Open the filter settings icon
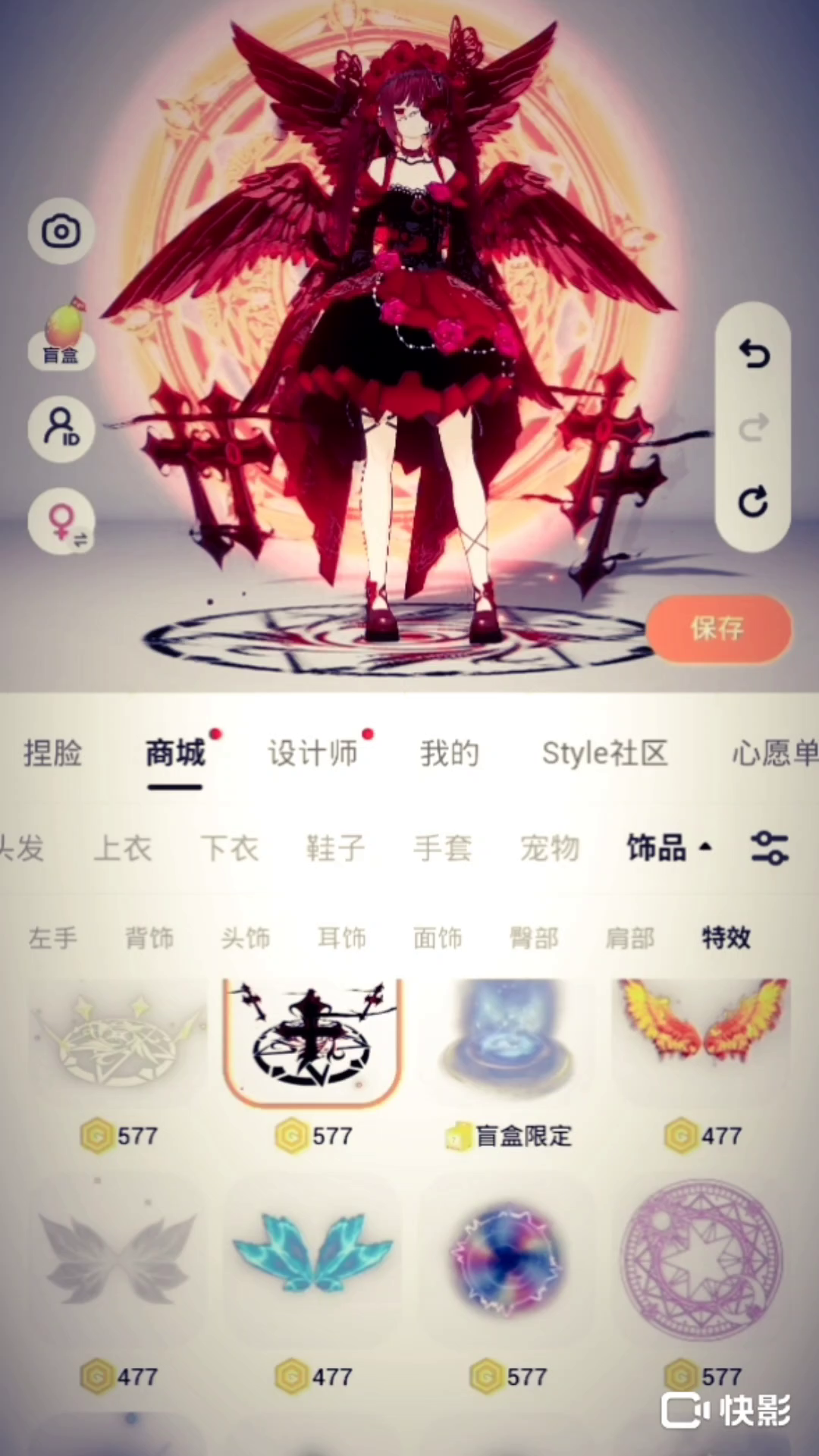The height and width of the screenshot is (1456, 819). coord(770,848)
